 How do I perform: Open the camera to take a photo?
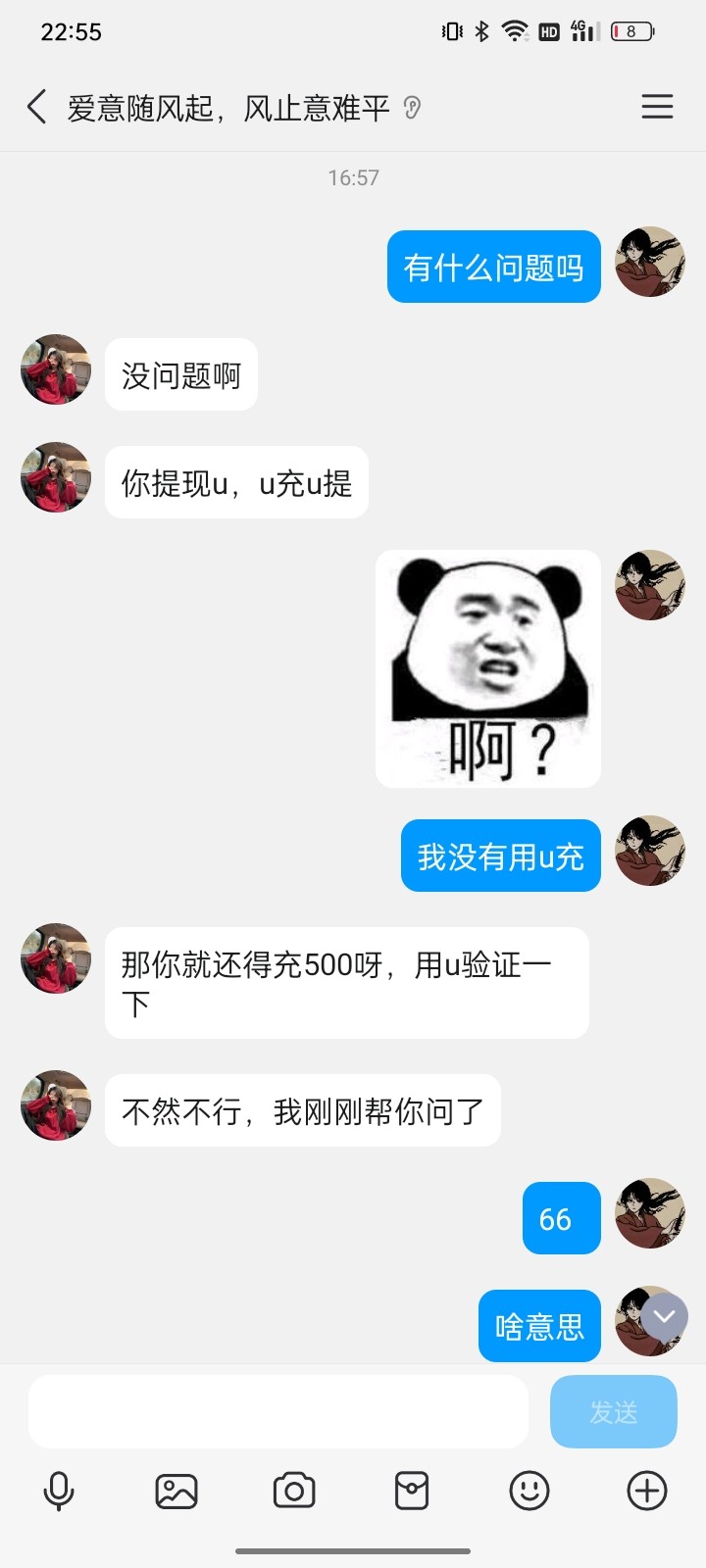294,1491
